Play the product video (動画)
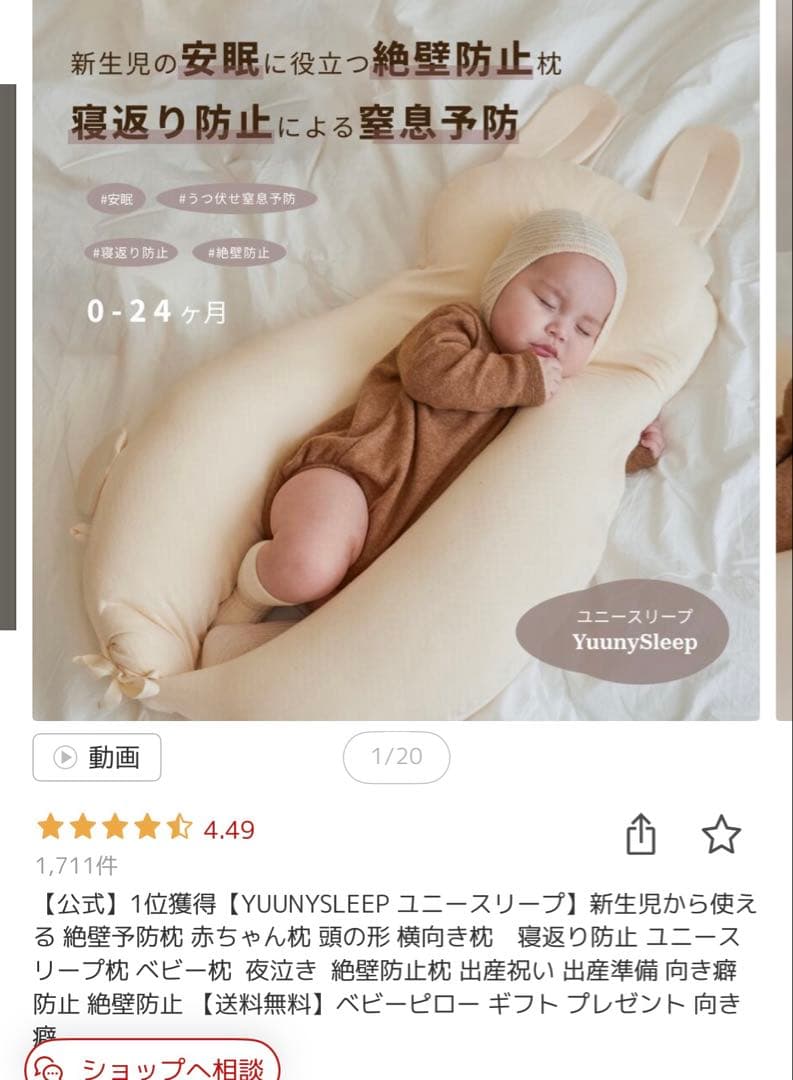This screenshot has height=1080, width=793. (97, 757)
